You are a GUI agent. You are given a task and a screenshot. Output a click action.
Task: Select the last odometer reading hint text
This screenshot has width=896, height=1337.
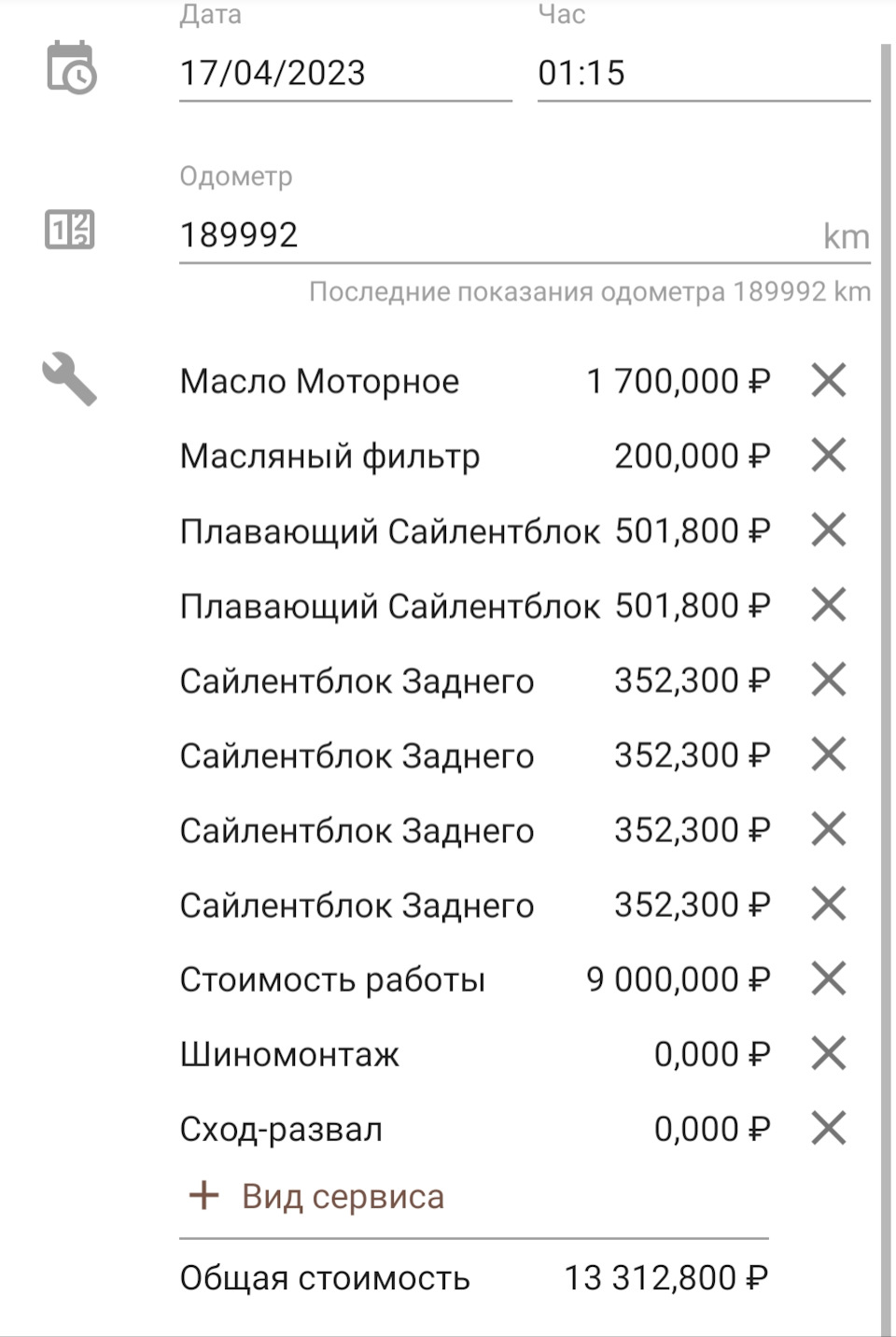point(588,291)
